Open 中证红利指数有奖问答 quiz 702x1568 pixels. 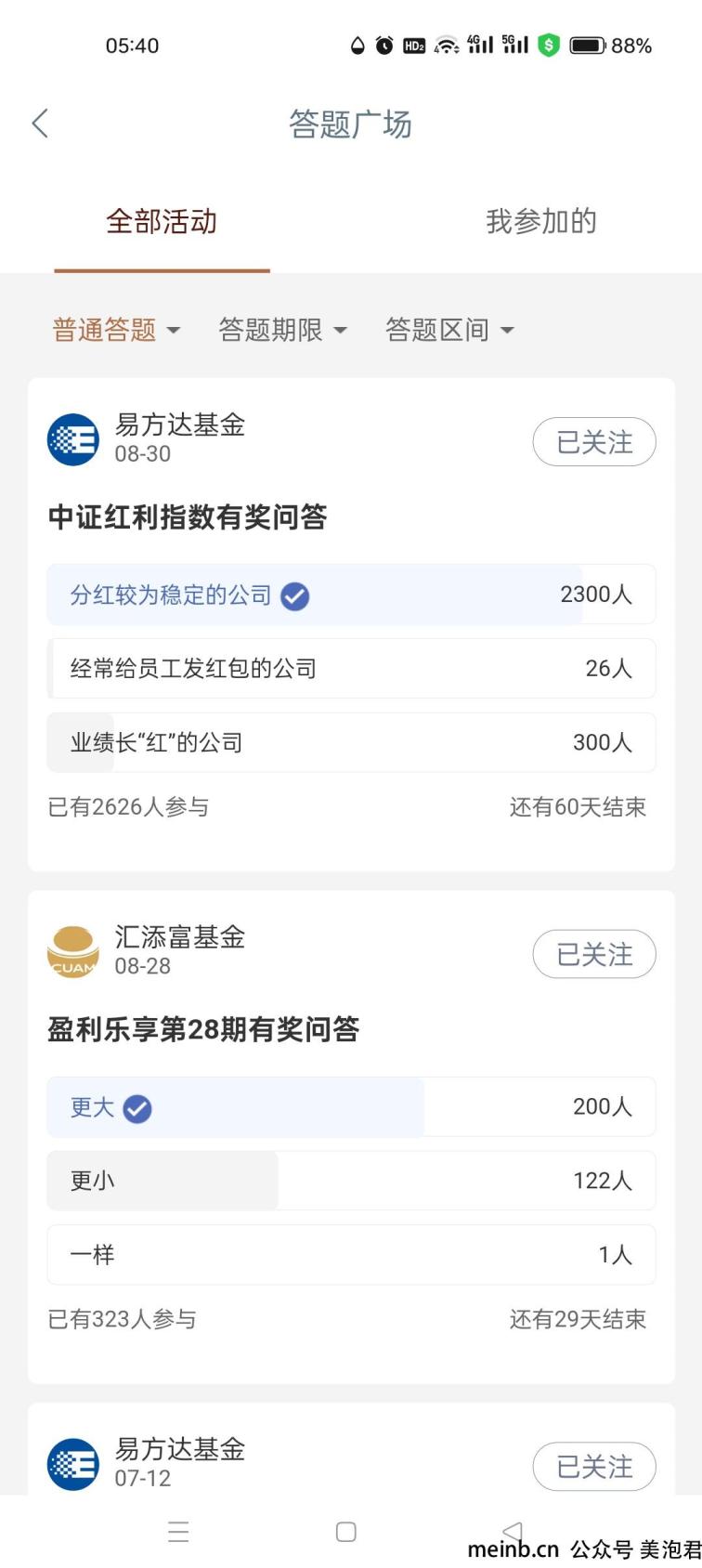click(x=188, y=516)
